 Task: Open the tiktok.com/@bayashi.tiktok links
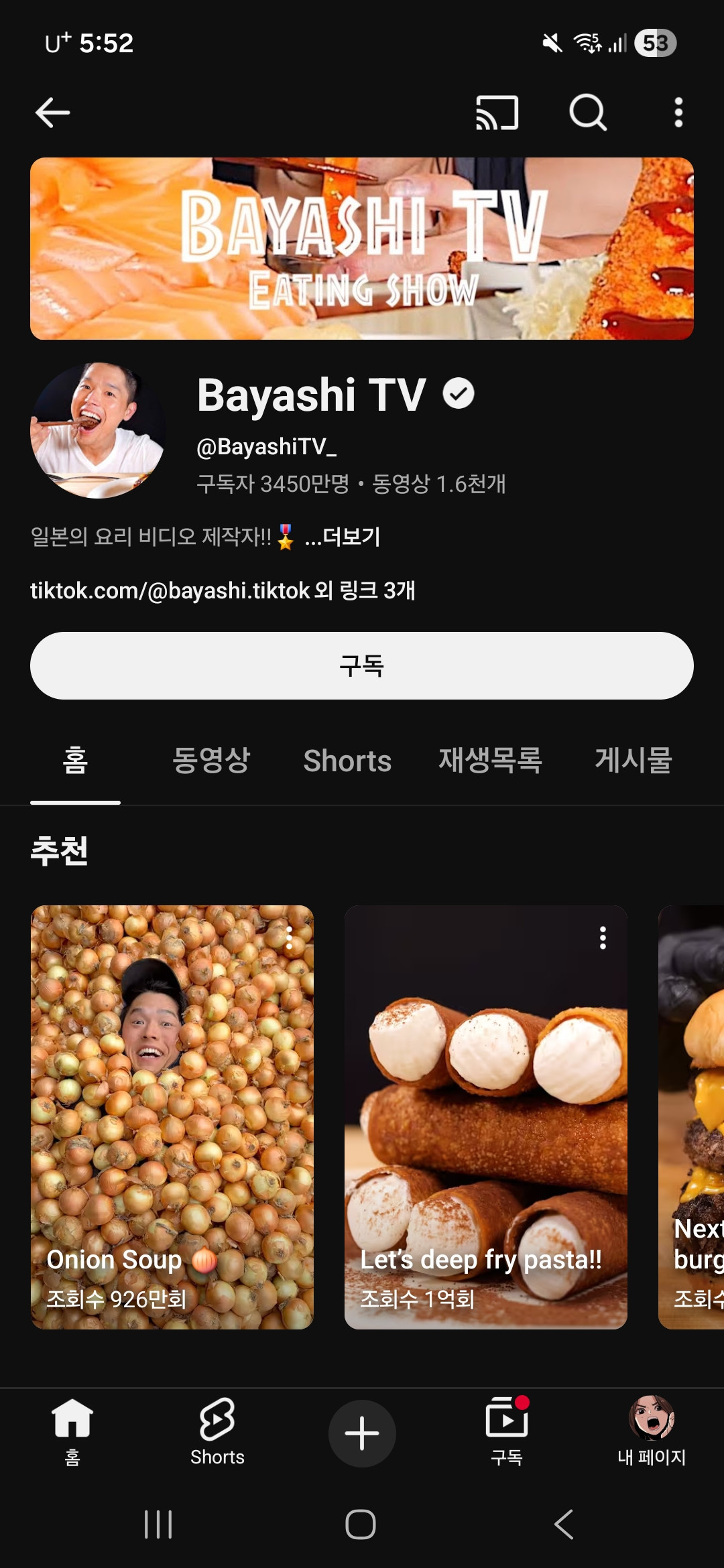point(223,590)
